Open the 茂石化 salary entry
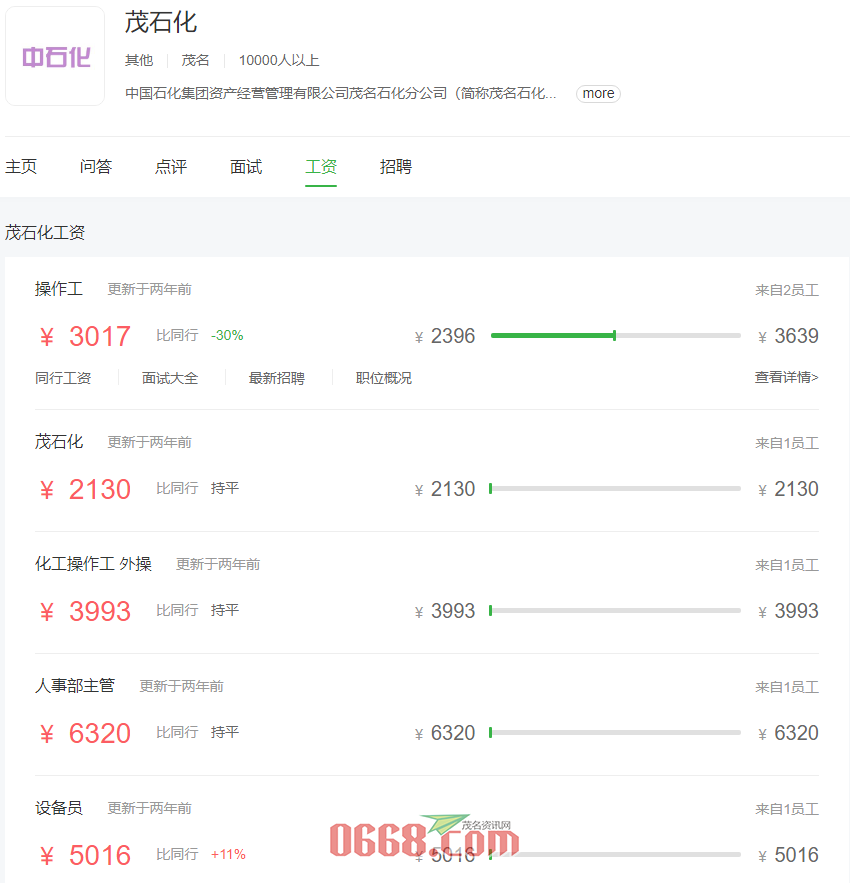 [59, 442]
